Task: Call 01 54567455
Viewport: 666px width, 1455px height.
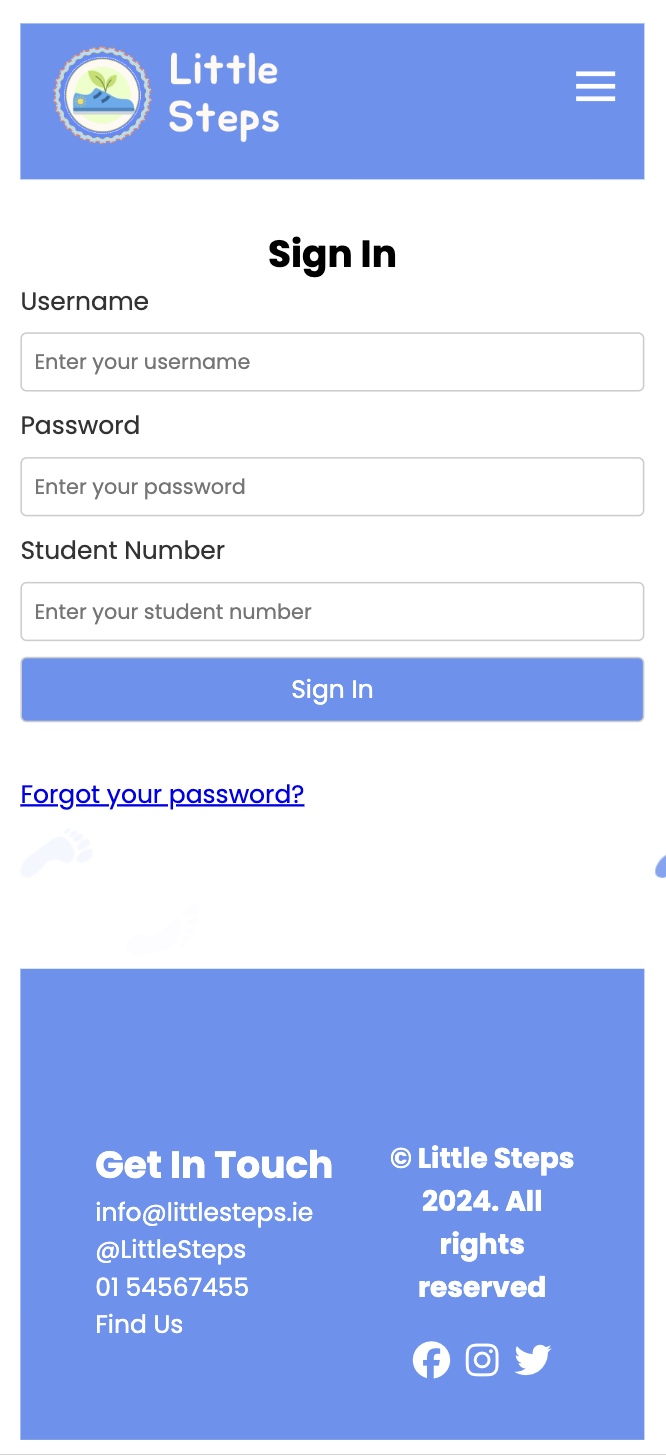Action: pyautogui.click(x=172, y=1287)
